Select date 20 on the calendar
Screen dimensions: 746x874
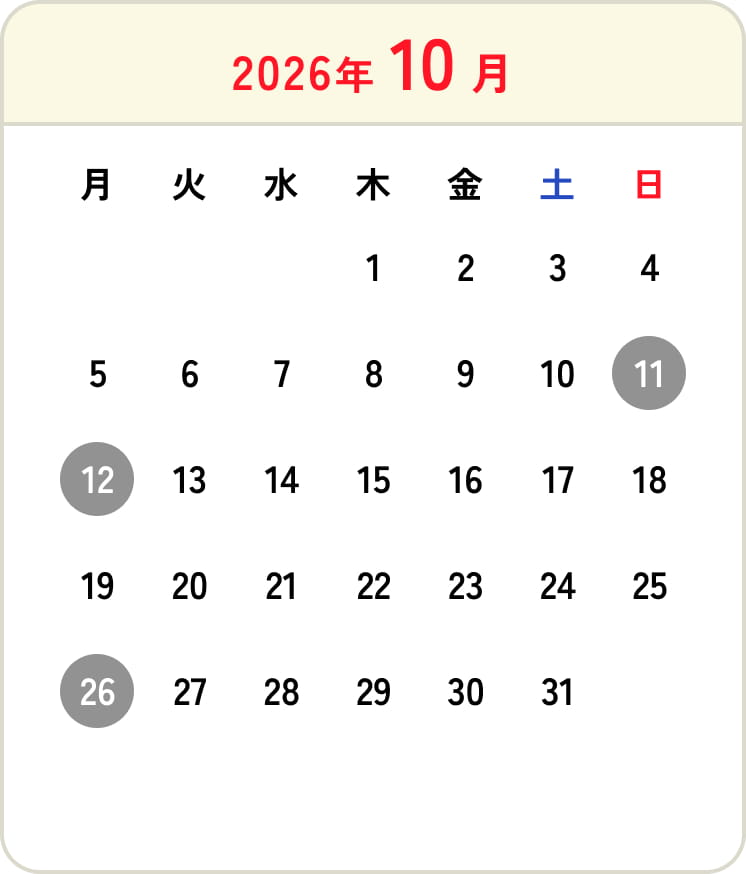click(x=189, y=587)
